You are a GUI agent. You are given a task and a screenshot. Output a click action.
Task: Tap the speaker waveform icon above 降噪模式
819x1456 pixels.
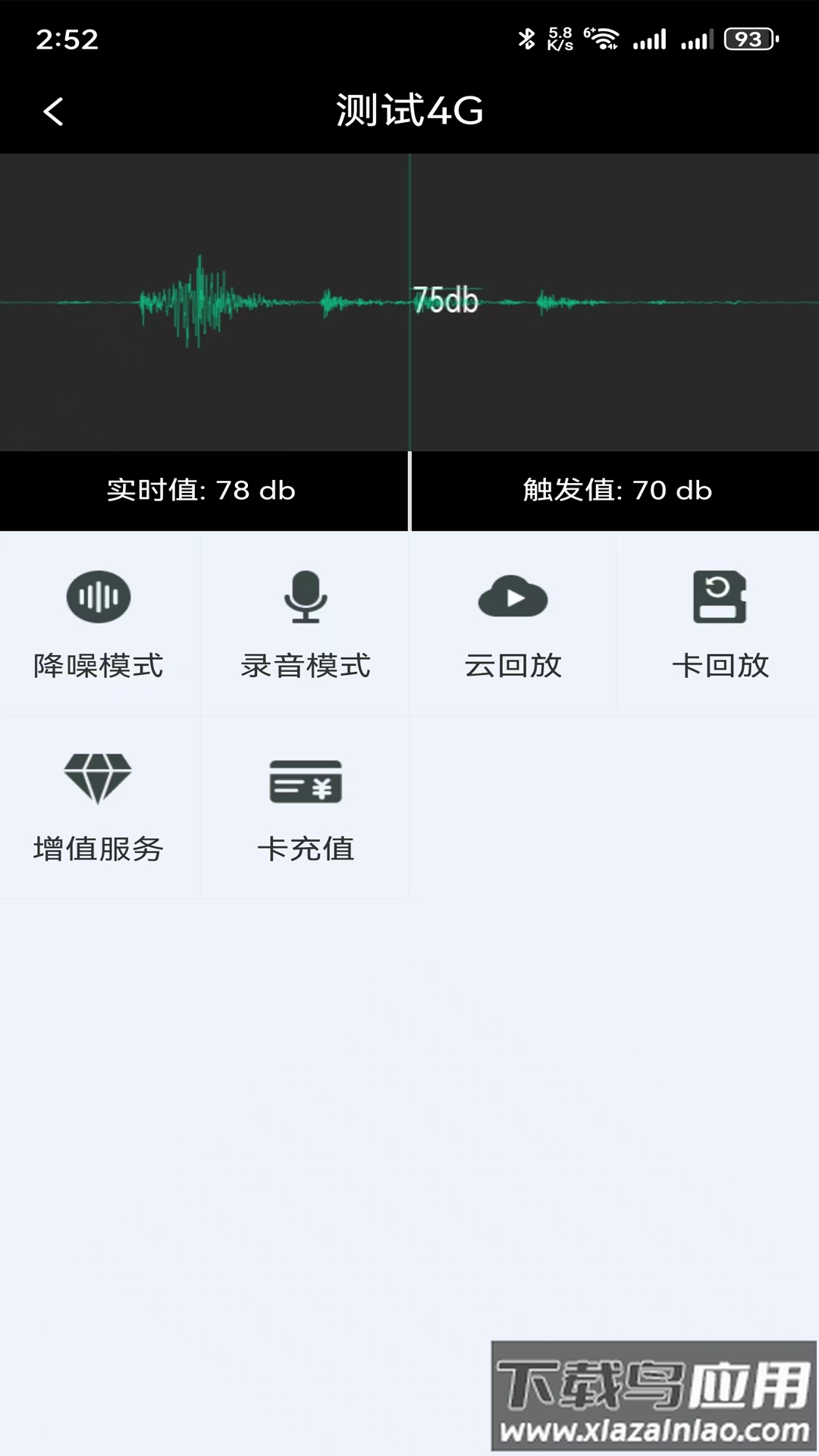click(99, 597)
